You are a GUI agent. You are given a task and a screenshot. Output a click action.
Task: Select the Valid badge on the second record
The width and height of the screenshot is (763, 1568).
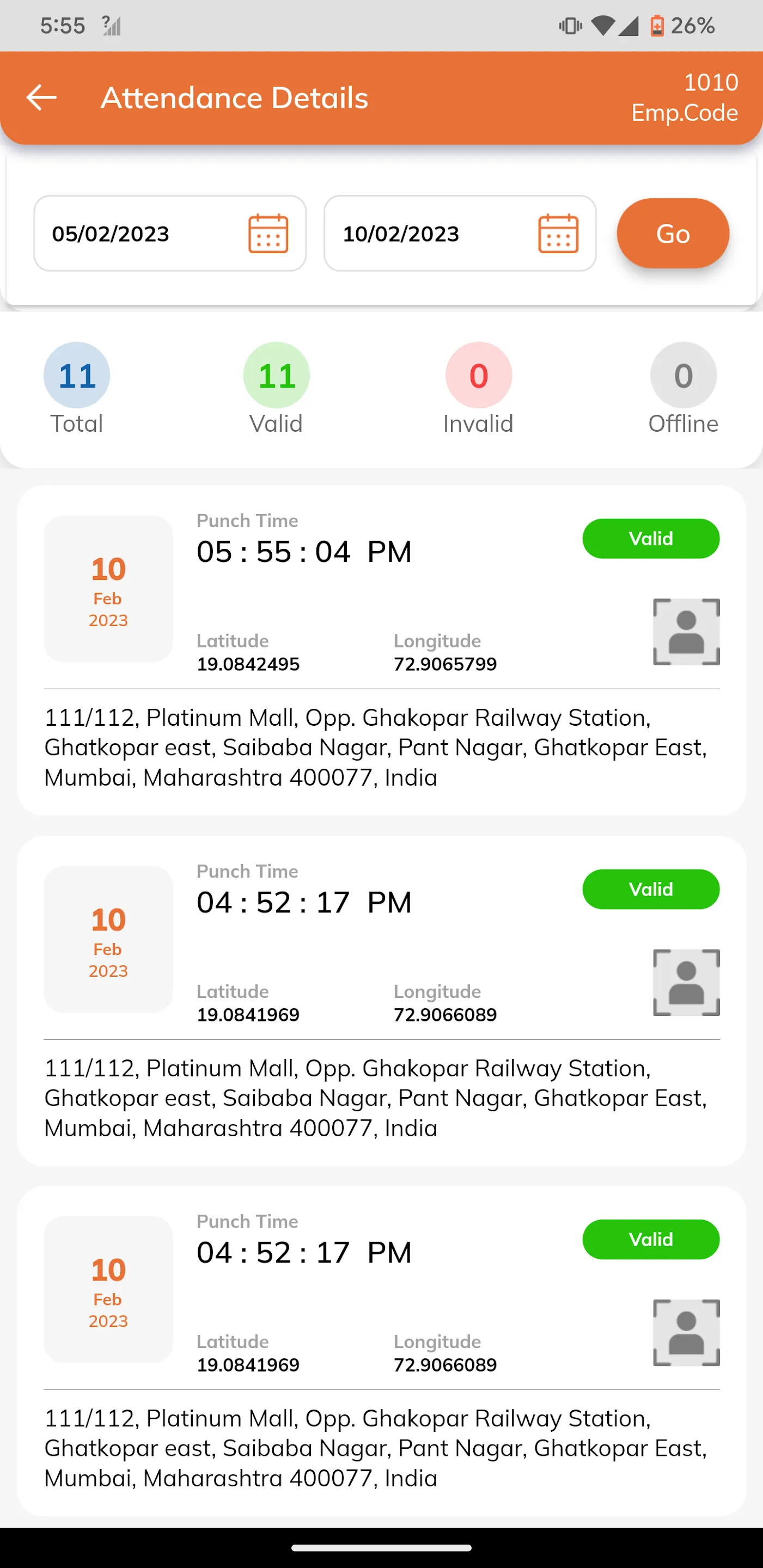coord(650,889)
